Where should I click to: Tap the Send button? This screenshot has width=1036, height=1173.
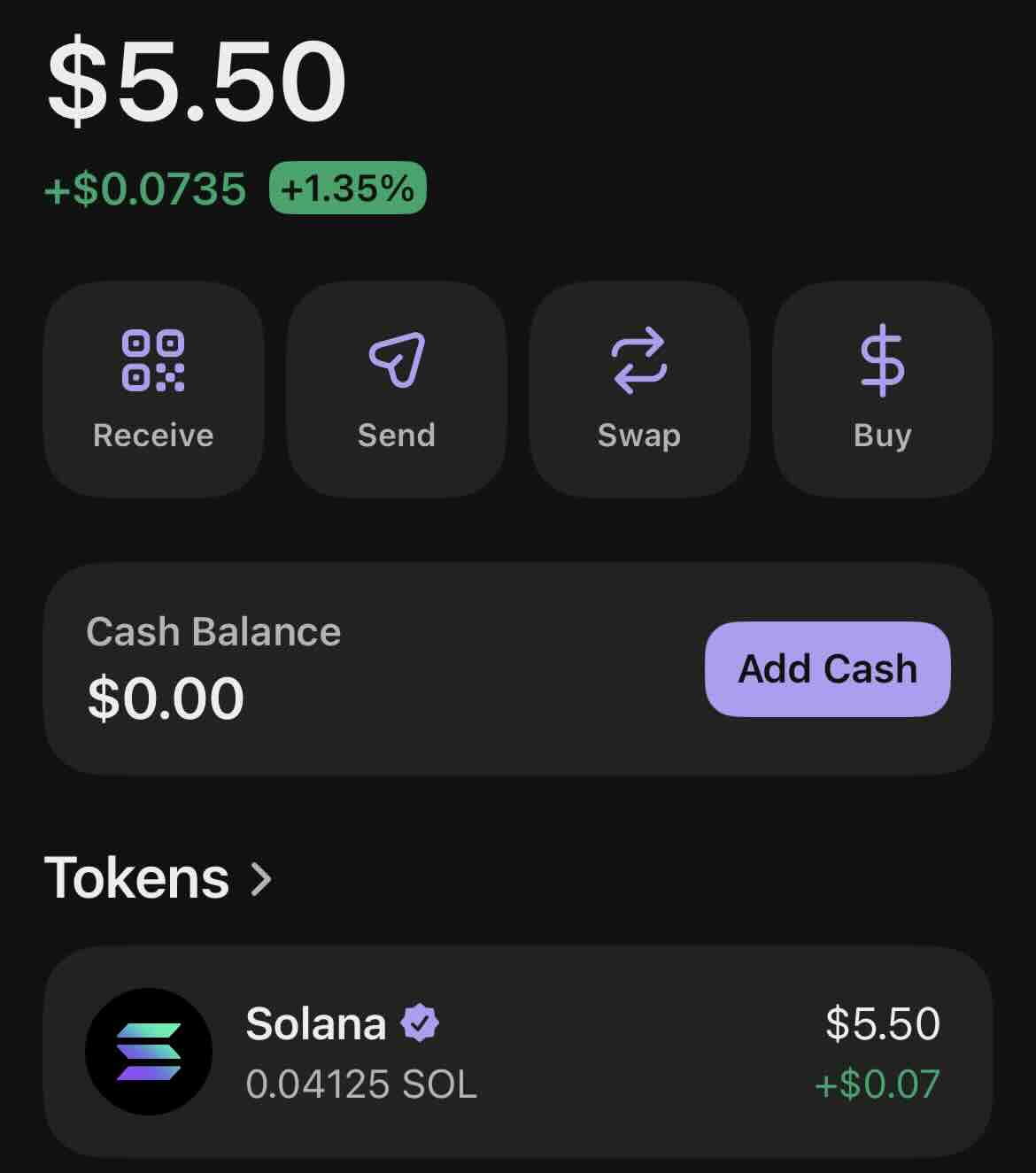point(396,390)
